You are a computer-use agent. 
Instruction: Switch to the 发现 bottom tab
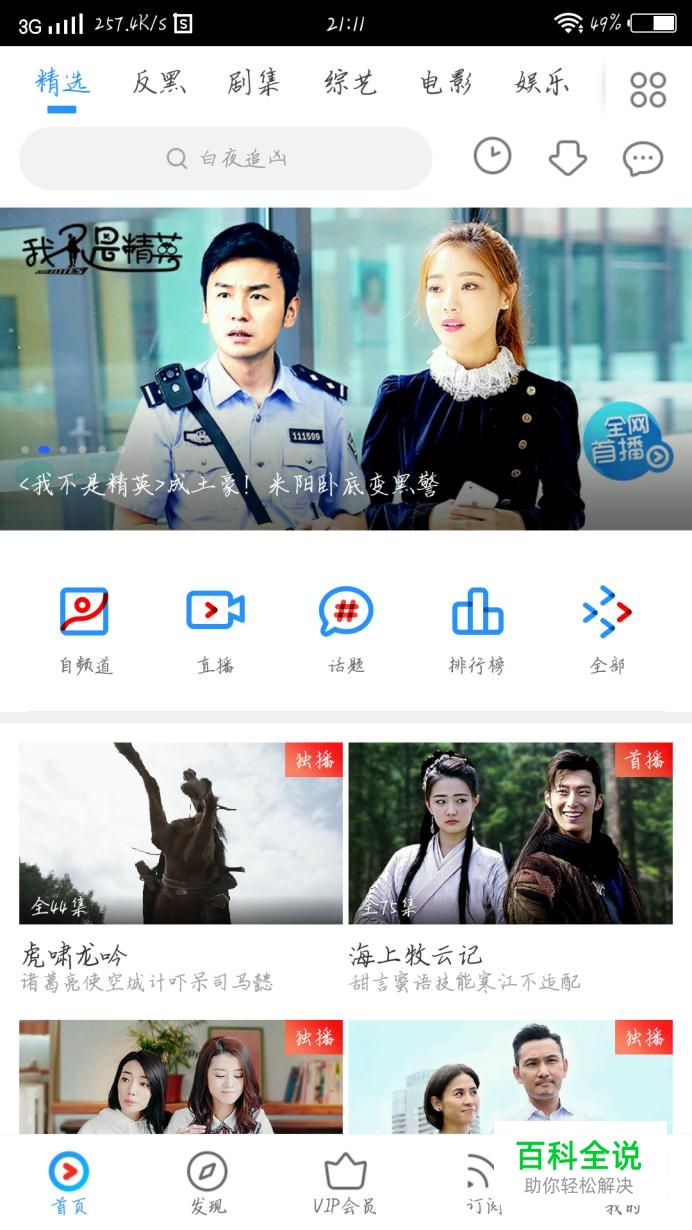[208, 1182]
